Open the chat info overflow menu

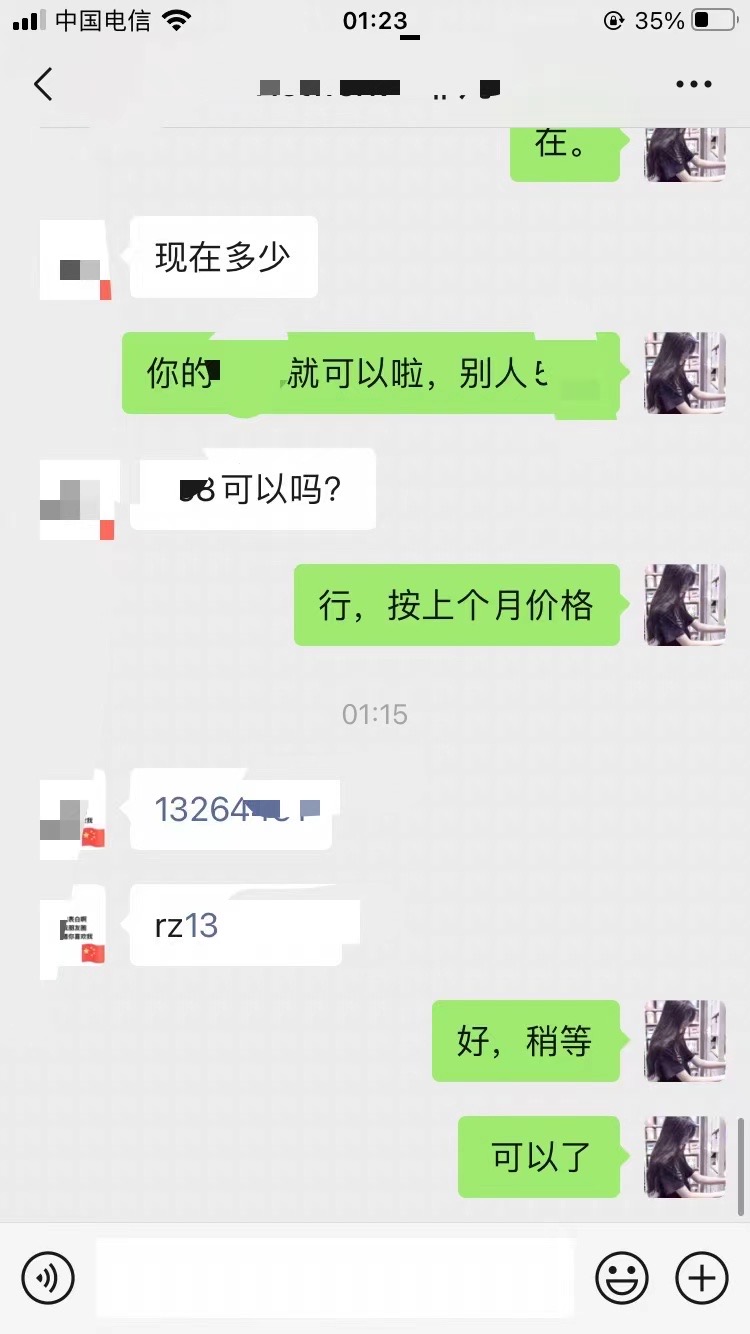[x=693, y=85]
